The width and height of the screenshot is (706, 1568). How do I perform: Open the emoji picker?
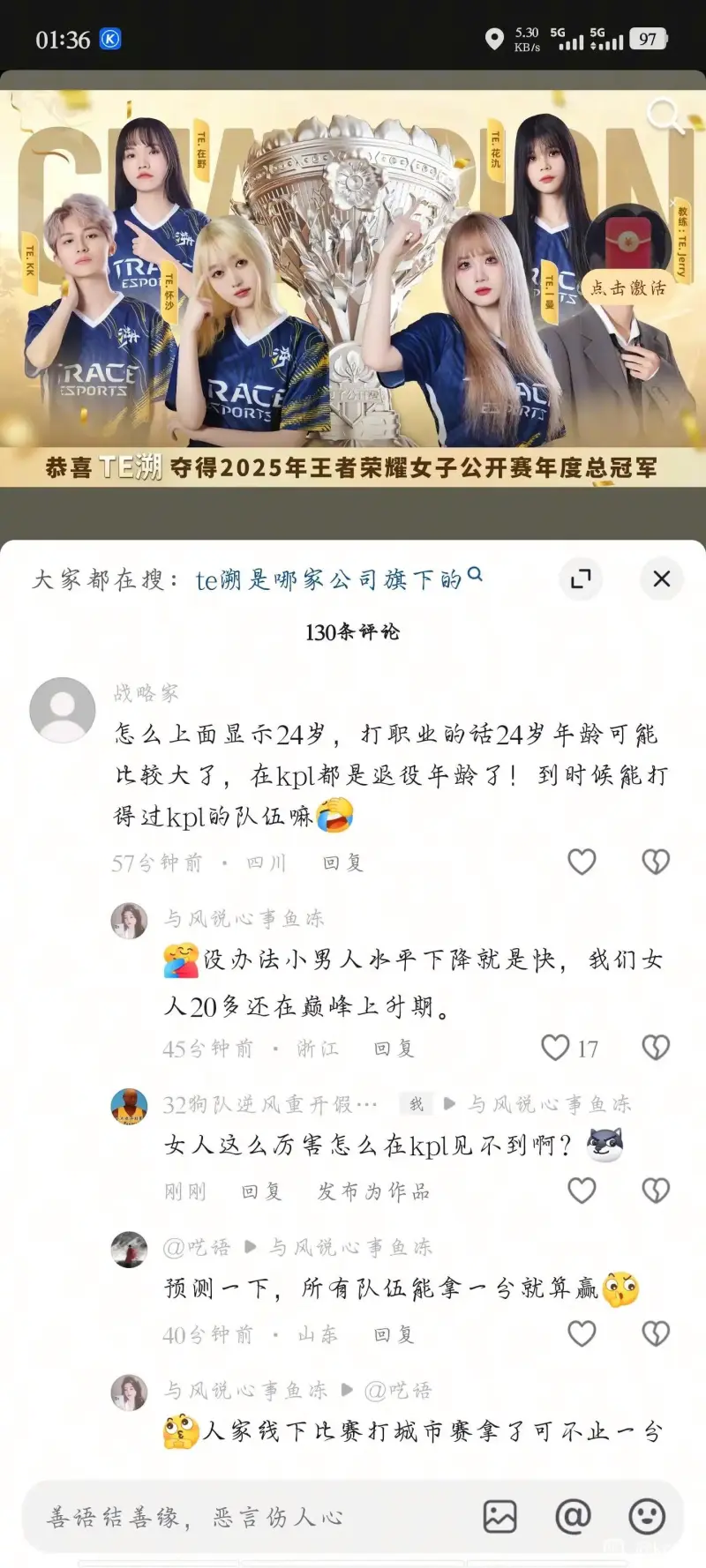646,1517
